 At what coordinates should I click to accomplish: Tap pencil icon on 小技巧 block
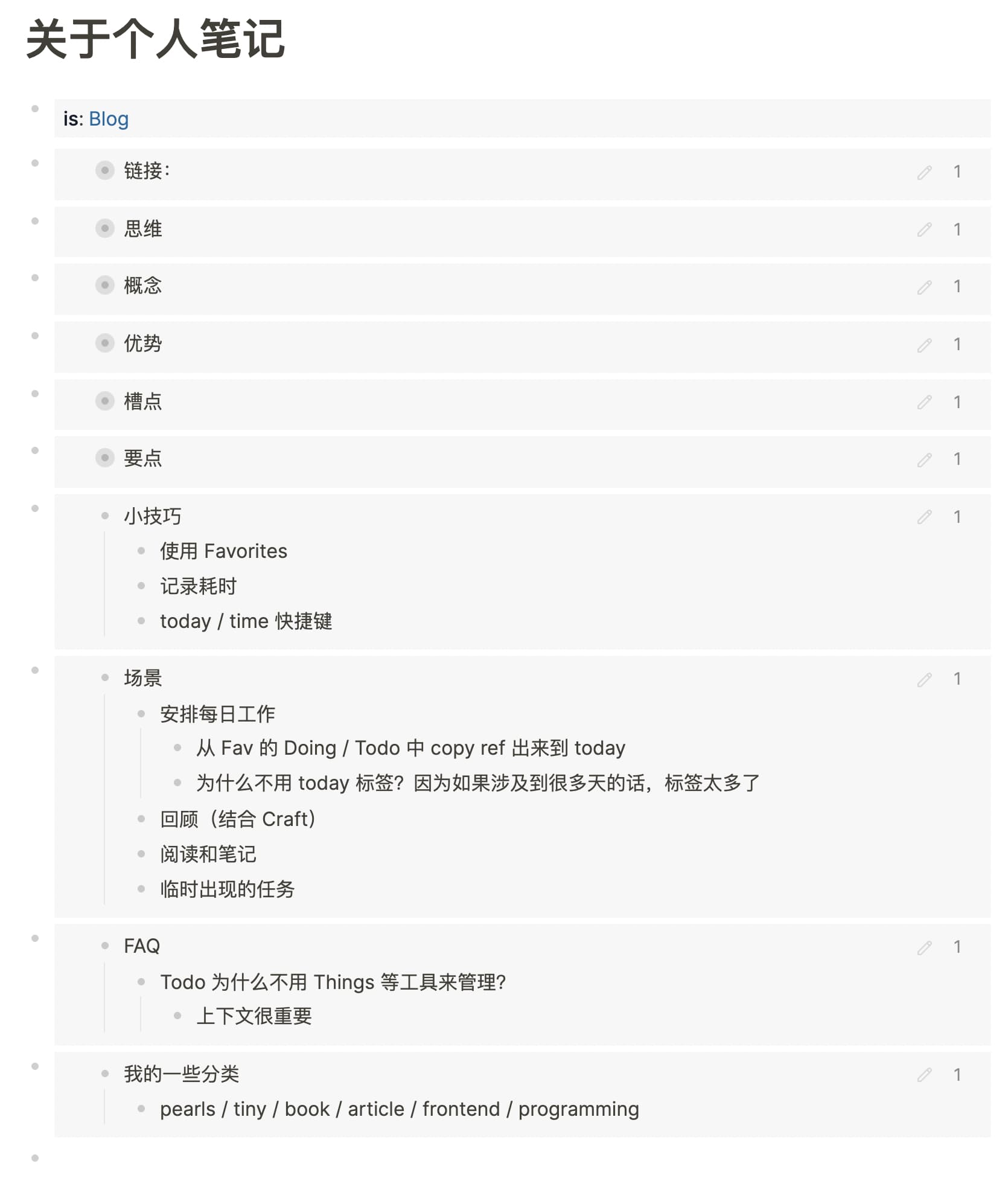[924, 517]
